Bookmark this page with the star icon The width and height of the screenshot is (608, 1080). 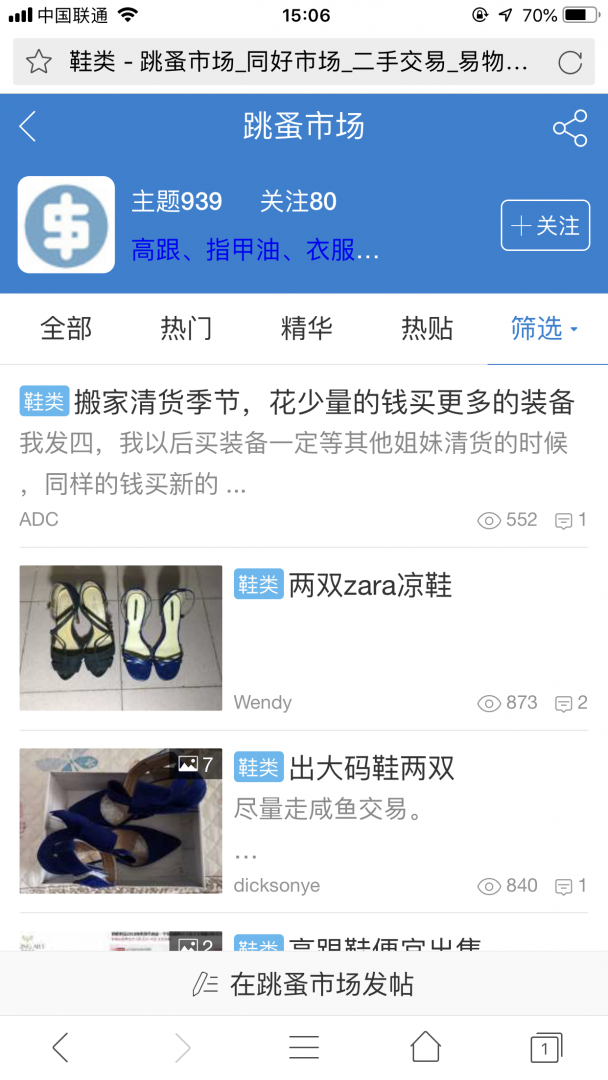[x=39, y=62]
